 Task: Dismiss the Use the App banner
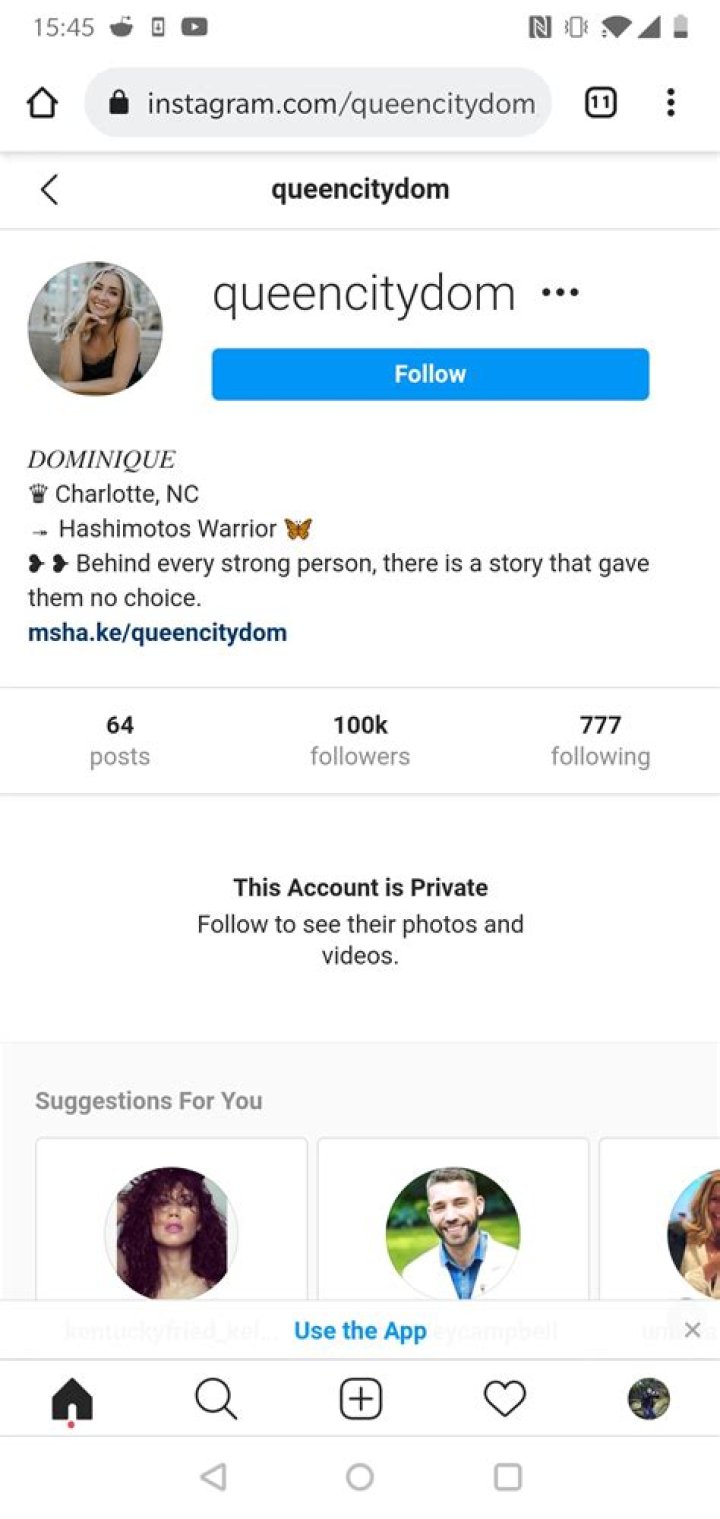[x=692, y=1330]
